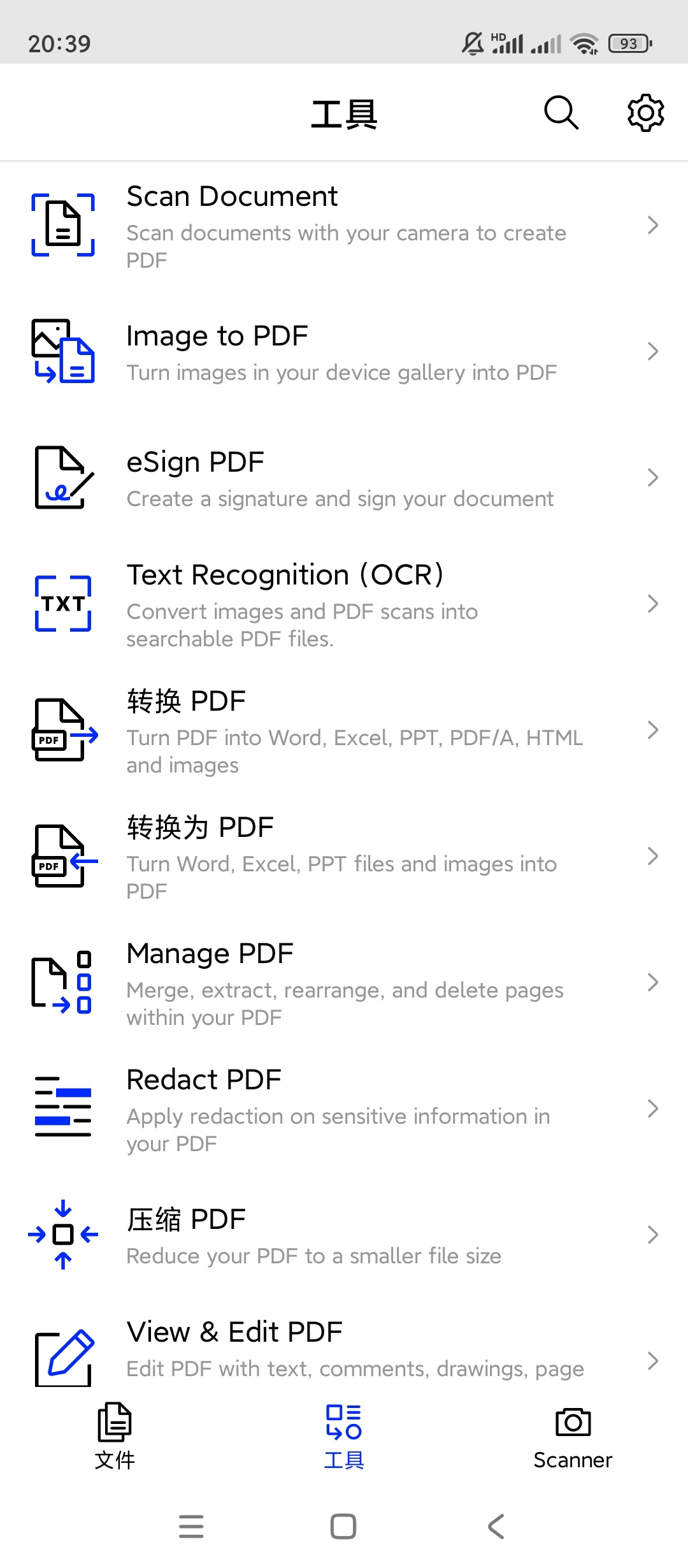
Task: Select the Text Recognition OCR icon
Action: tap(62, 602)
